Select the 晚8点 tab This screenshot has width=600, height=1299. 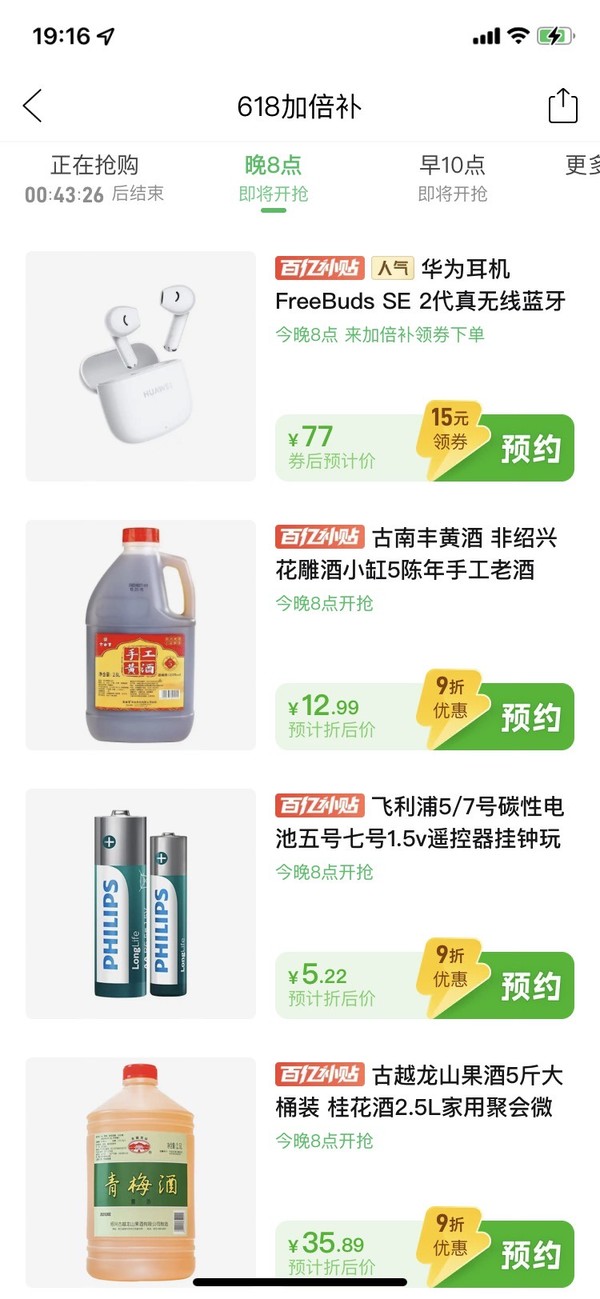pyautogui.click(x=273, y=177)
